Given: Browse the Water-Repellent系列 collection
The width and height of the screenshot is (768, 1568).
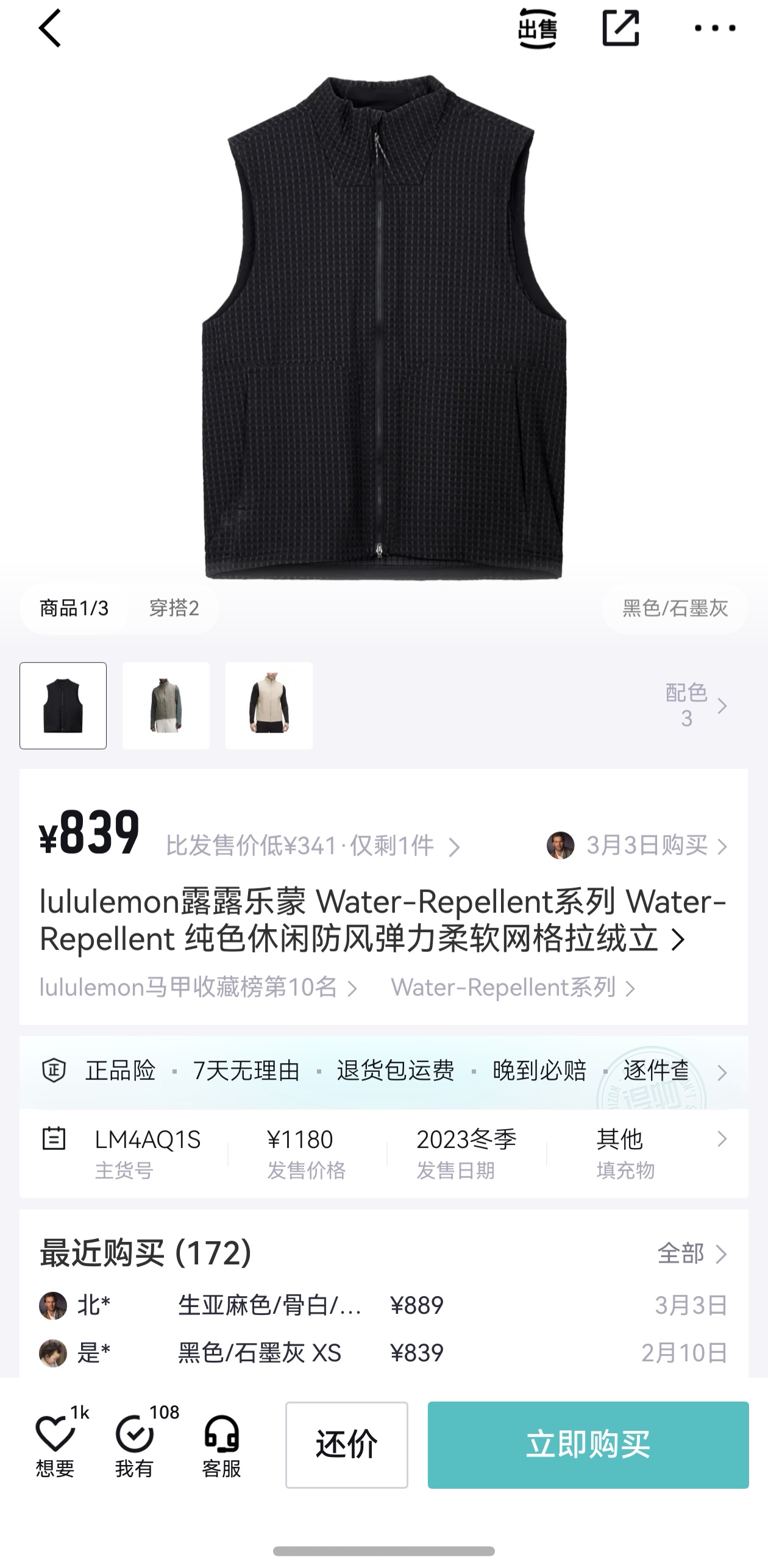Looking at the screenshot, I should tap(513, 988).
